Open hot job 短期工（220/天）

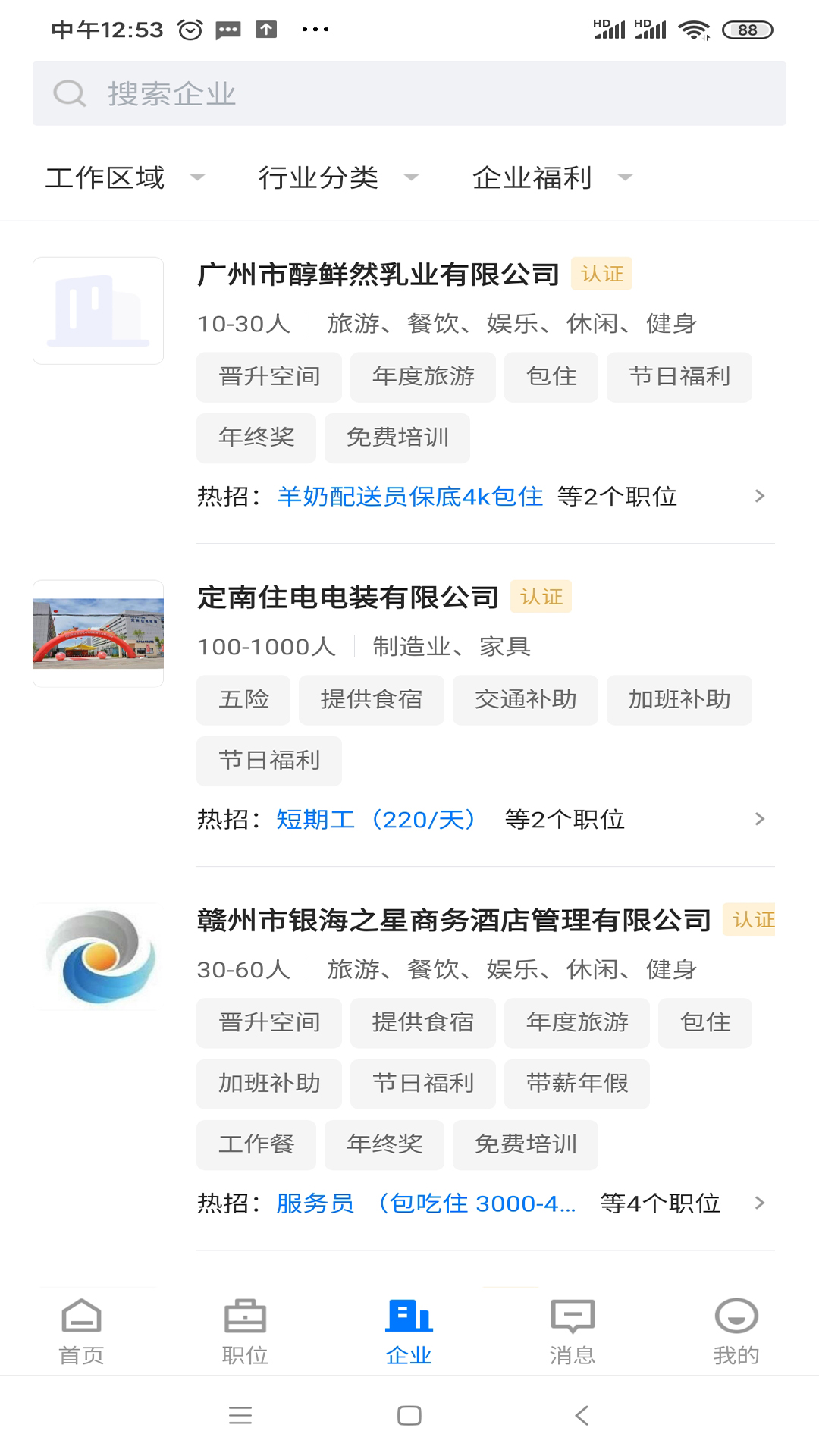377,820
